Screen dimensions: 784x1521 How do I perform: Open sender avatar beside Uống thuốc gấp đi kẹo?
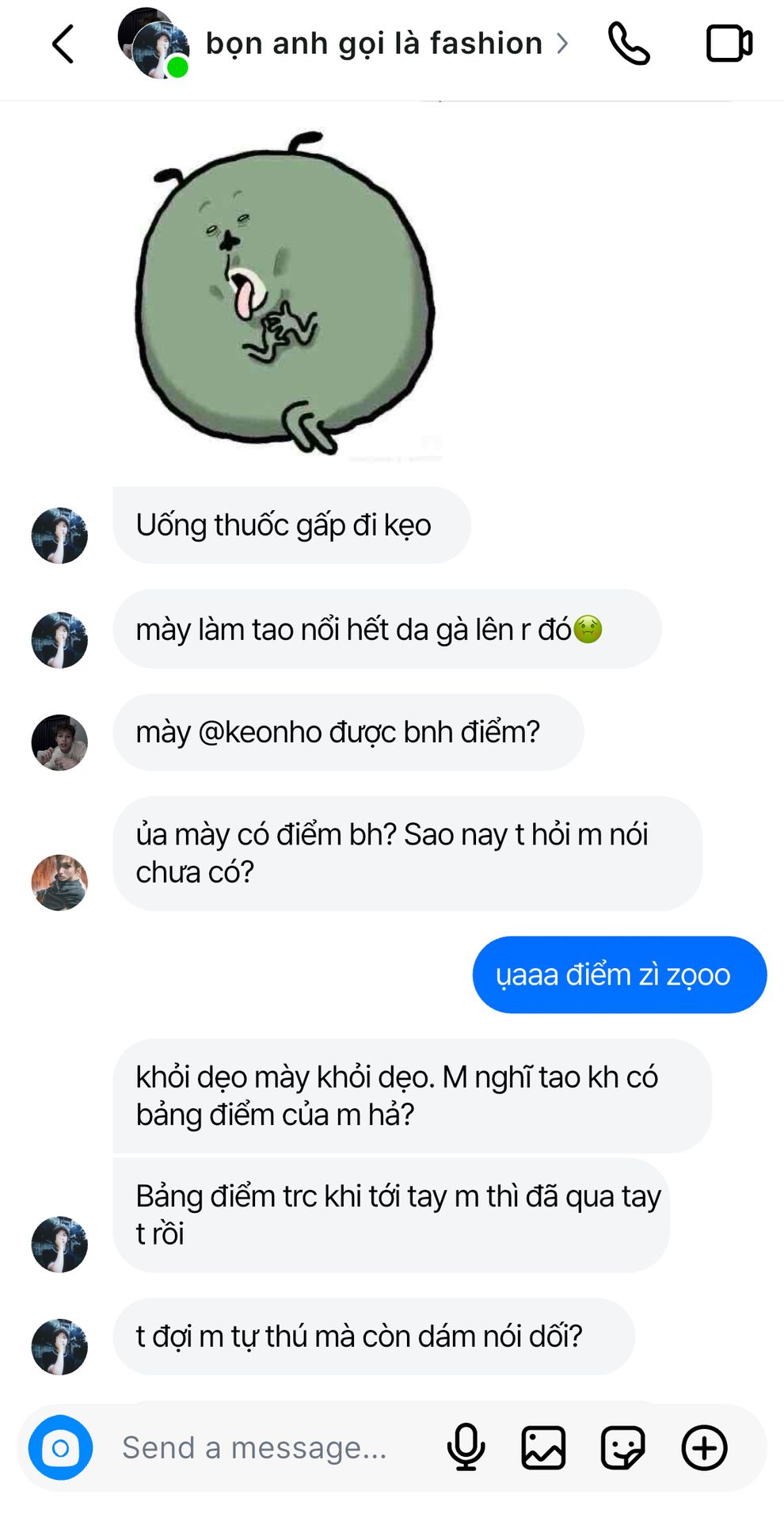[59, 536]
